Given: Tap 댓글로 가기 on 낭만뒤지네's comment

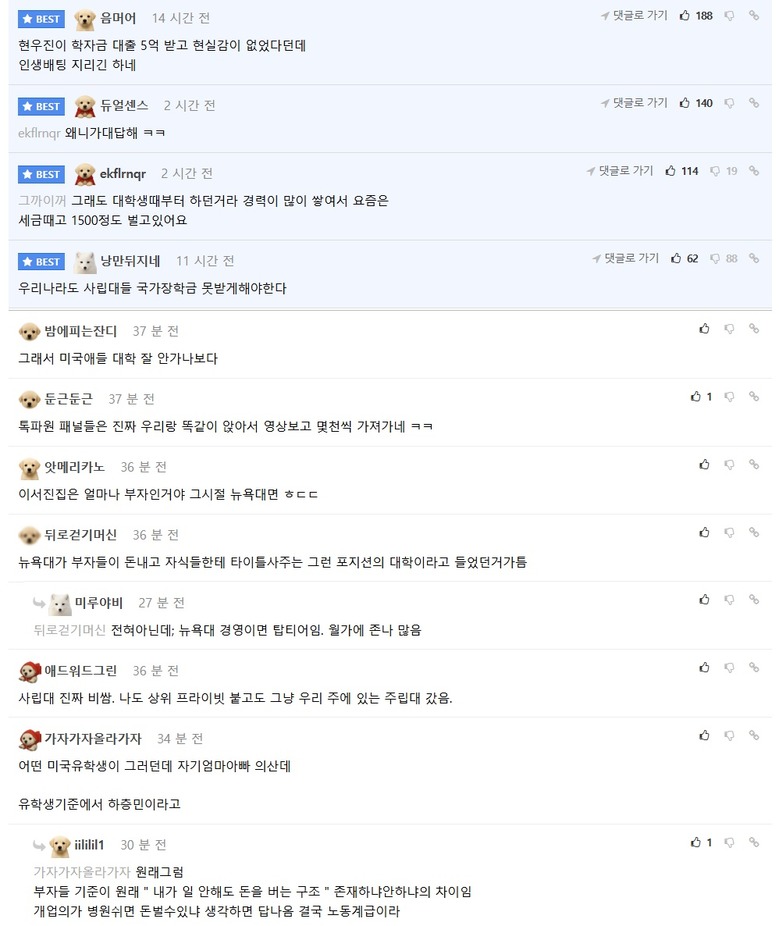Looking at the screenshot, I should [625, 258].
